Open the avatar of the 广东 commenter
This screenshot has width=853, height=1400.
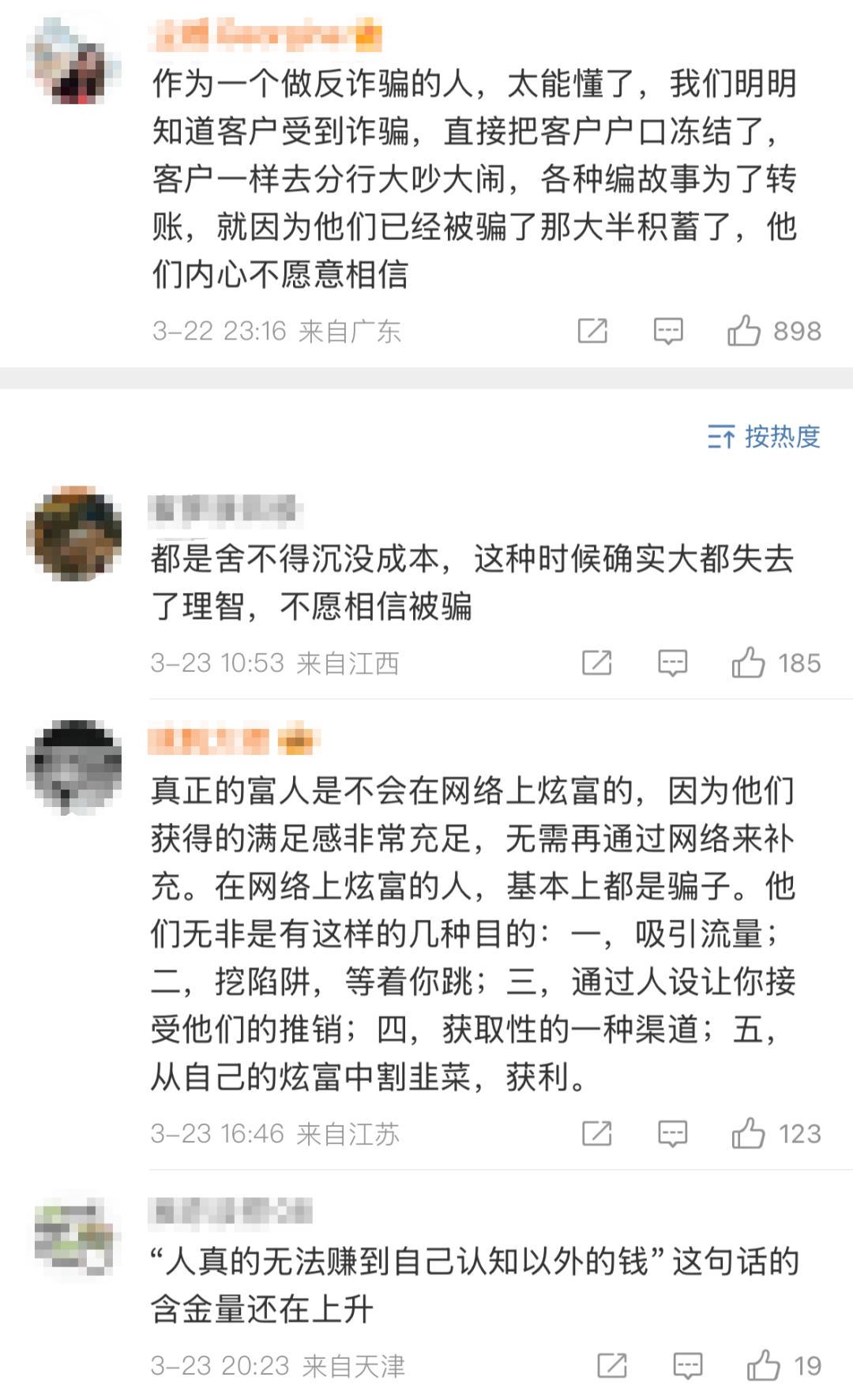(x=73, y=62)
